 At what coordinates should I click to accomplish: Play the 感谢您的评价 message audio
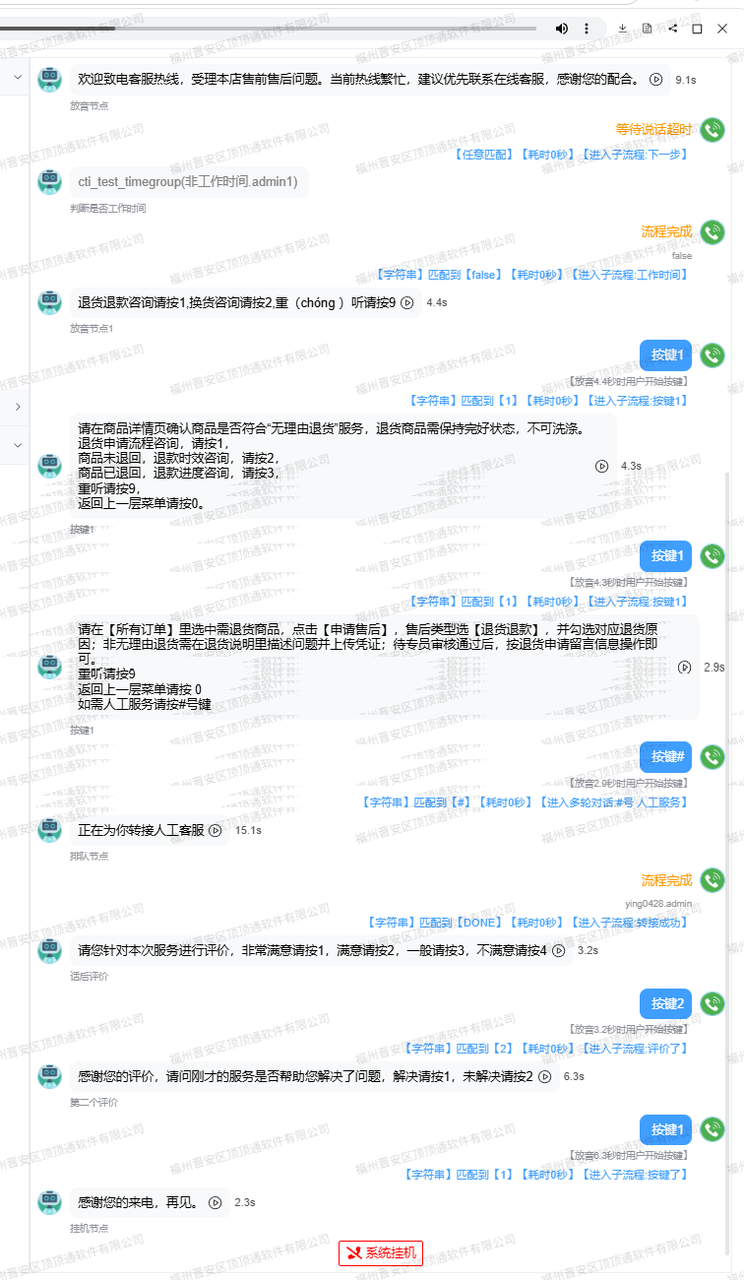pyautogui.click(x=545, y=1076)
